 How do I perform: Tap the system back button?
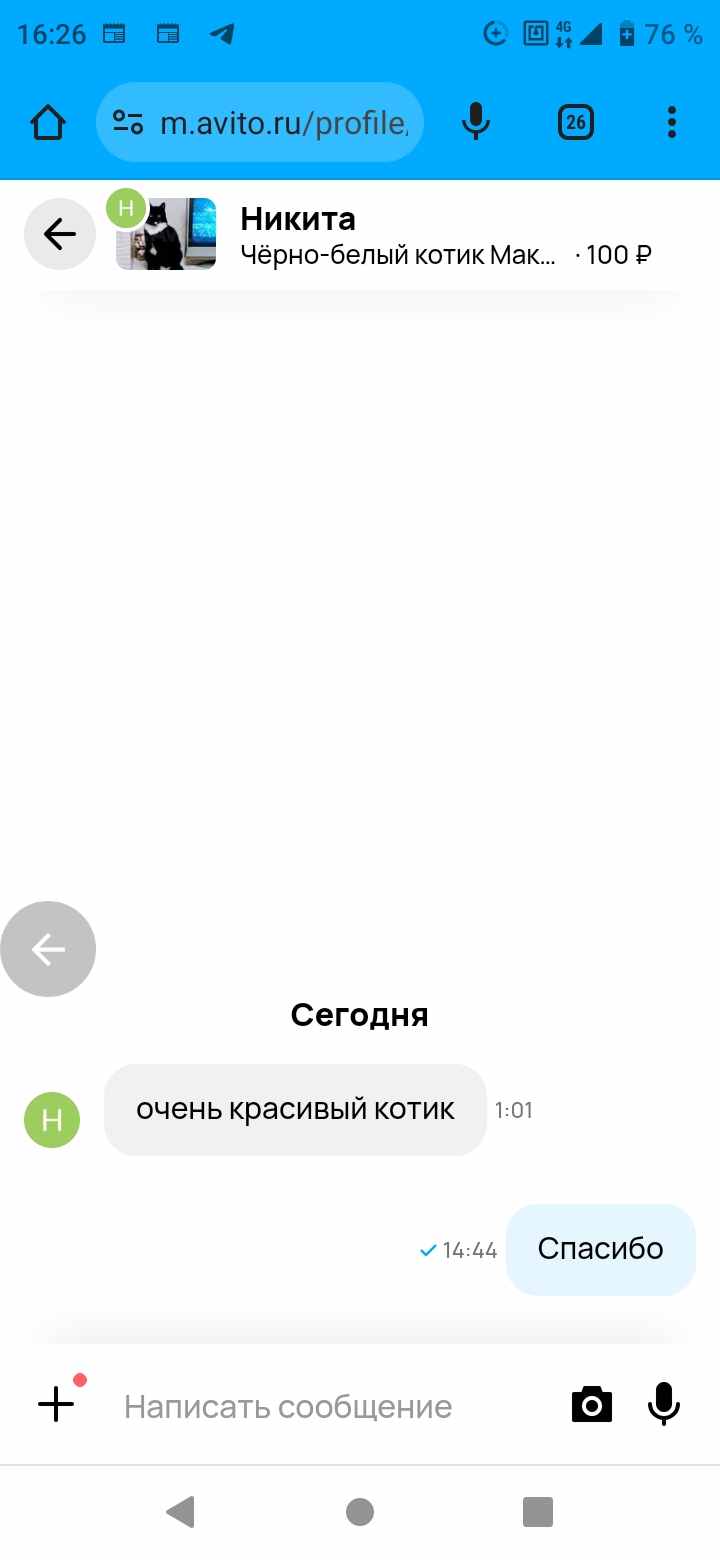click(x=180, y=1512)
